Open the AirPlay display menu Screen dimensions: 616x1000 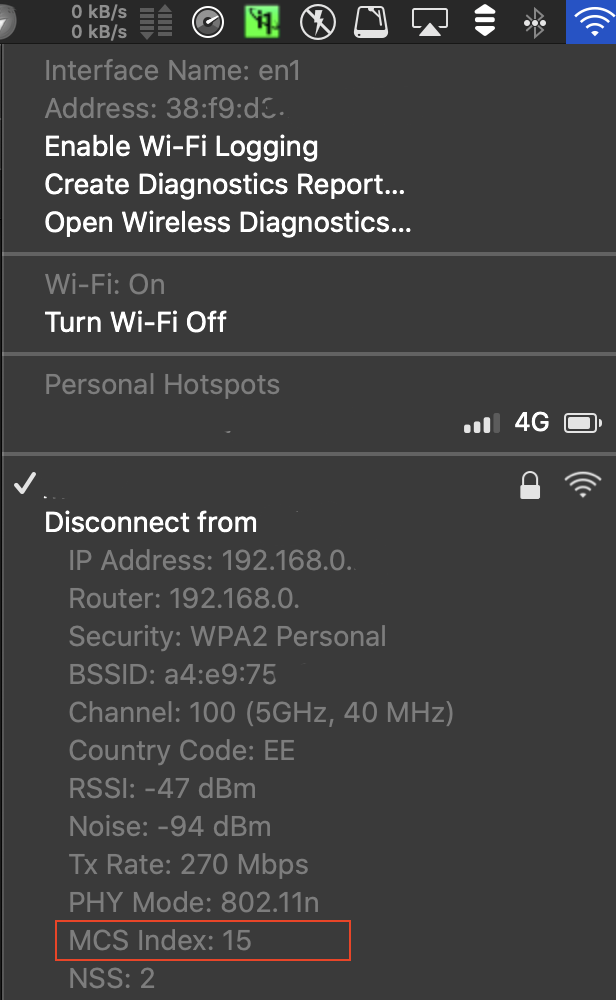coord(430,22)
